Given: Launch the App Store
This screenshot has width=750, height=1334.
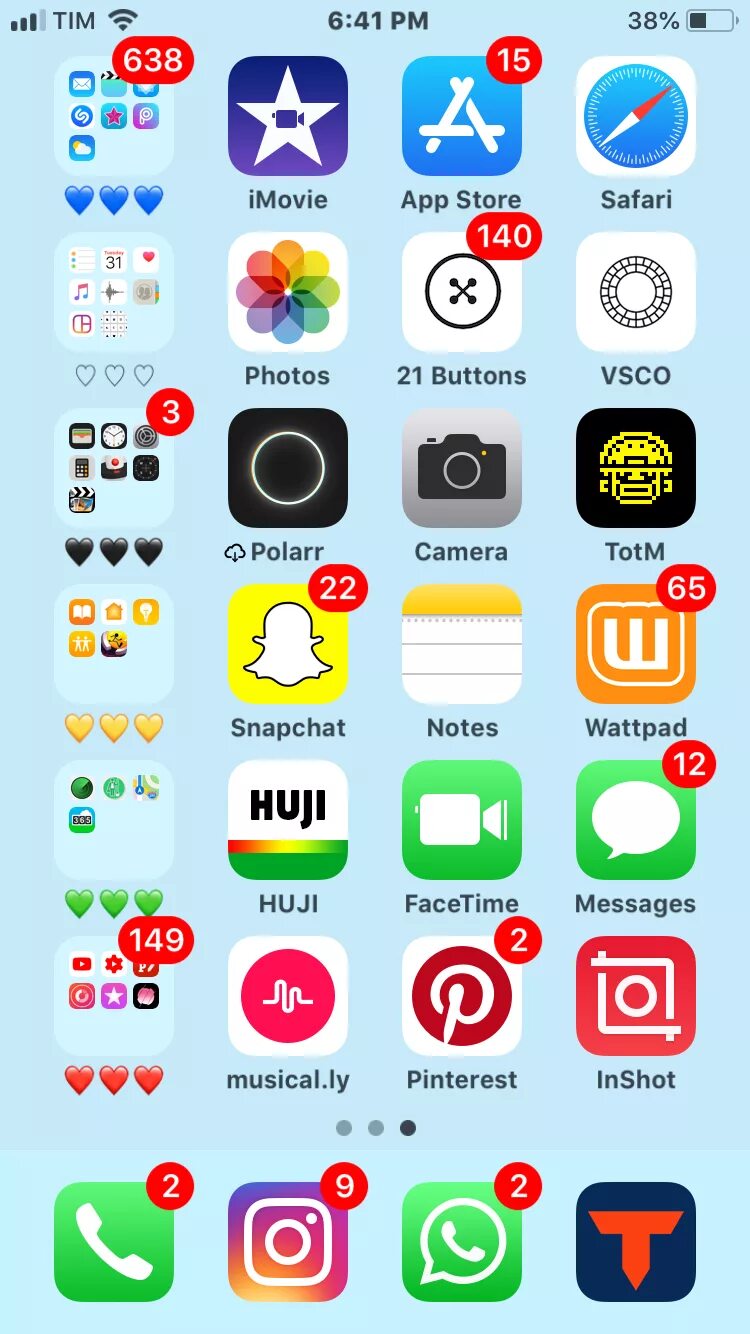Looking at the screenshot, I should coord(461,116).
